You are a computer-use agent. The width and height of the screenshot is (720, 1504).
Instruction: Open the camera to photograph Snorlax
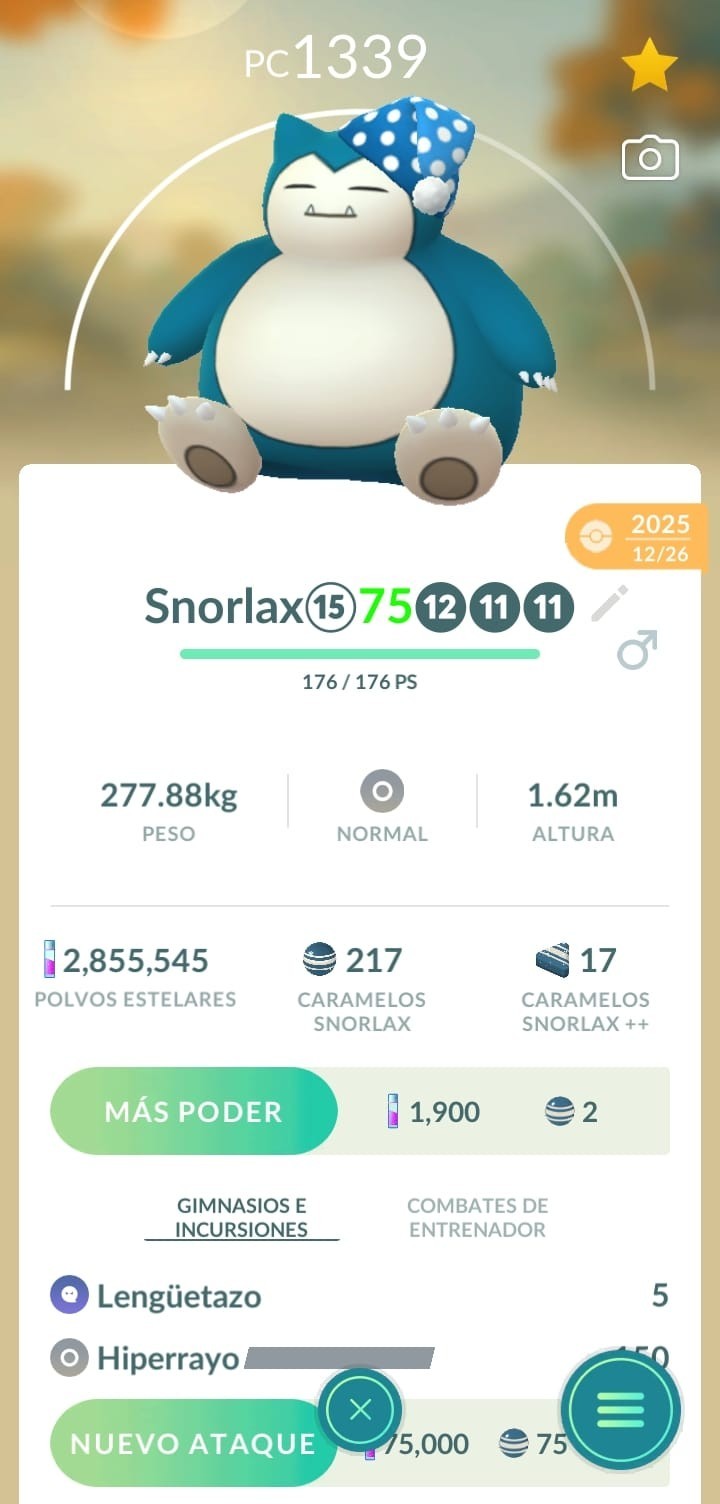[650, 158]
